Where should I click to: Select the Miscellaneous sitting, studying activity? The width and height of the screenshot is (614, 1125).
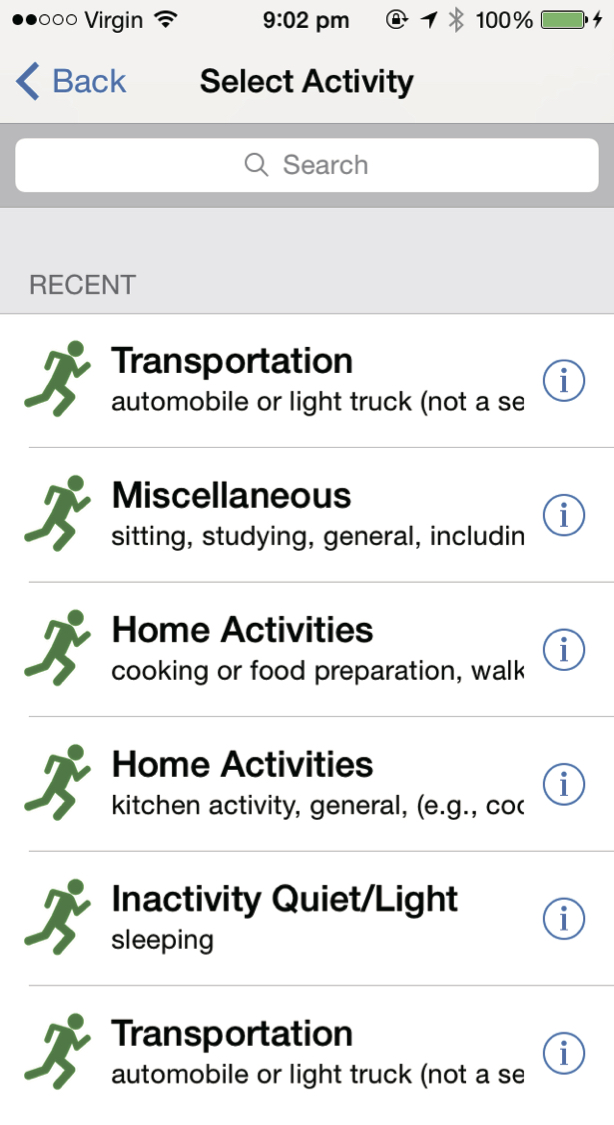pyautogui.click(x=300, y=515)
